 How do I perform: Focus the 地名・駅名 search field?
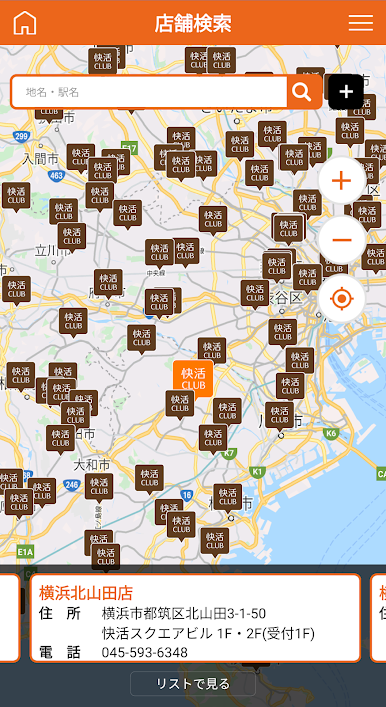(149, 92)
